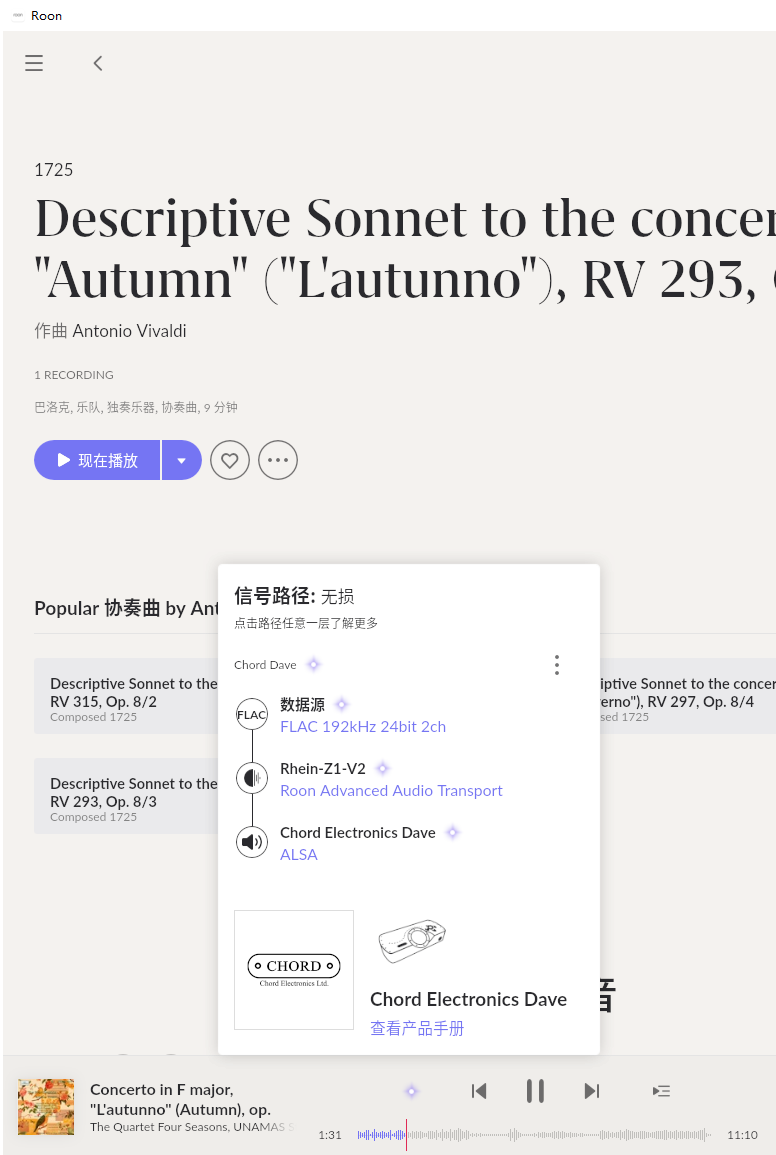
Task: Favorite this composition with the heart
Action: pyautogui.click(x=229, y=460)
